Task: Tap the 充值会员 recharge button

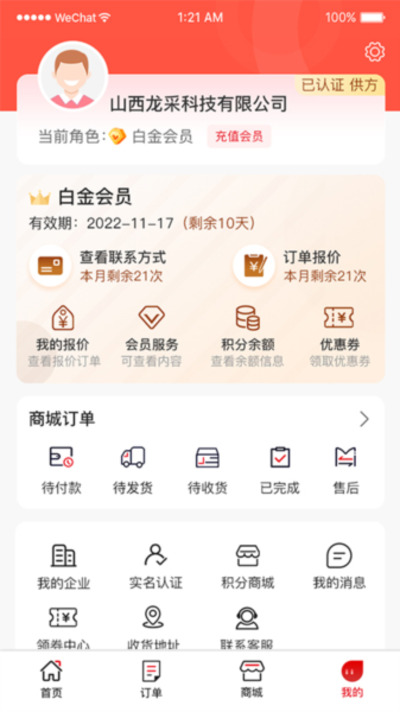Action: coord(239,136)
